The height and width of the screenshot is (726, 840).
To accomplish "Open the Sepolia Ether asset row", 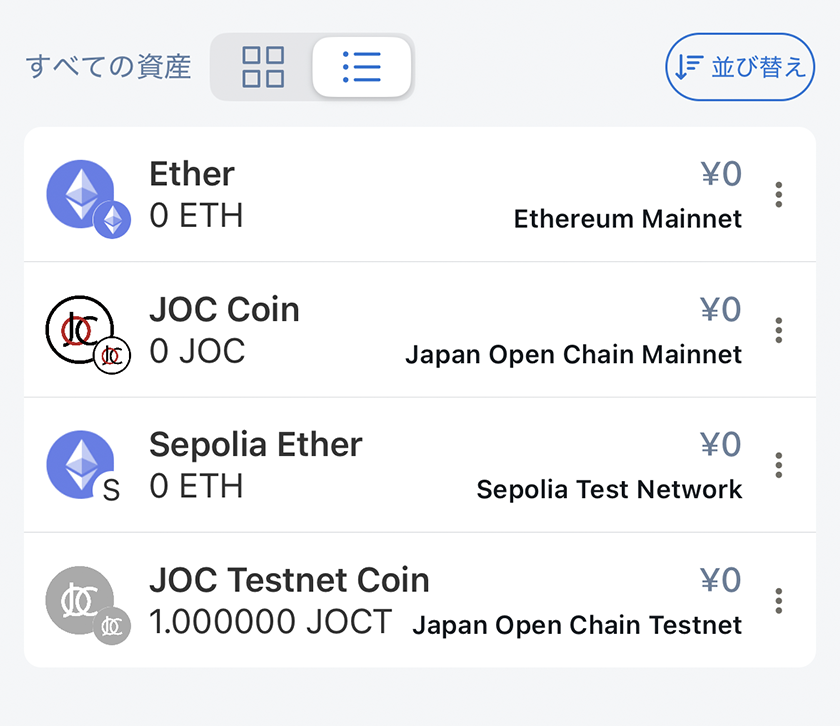I will click(400, 465).
